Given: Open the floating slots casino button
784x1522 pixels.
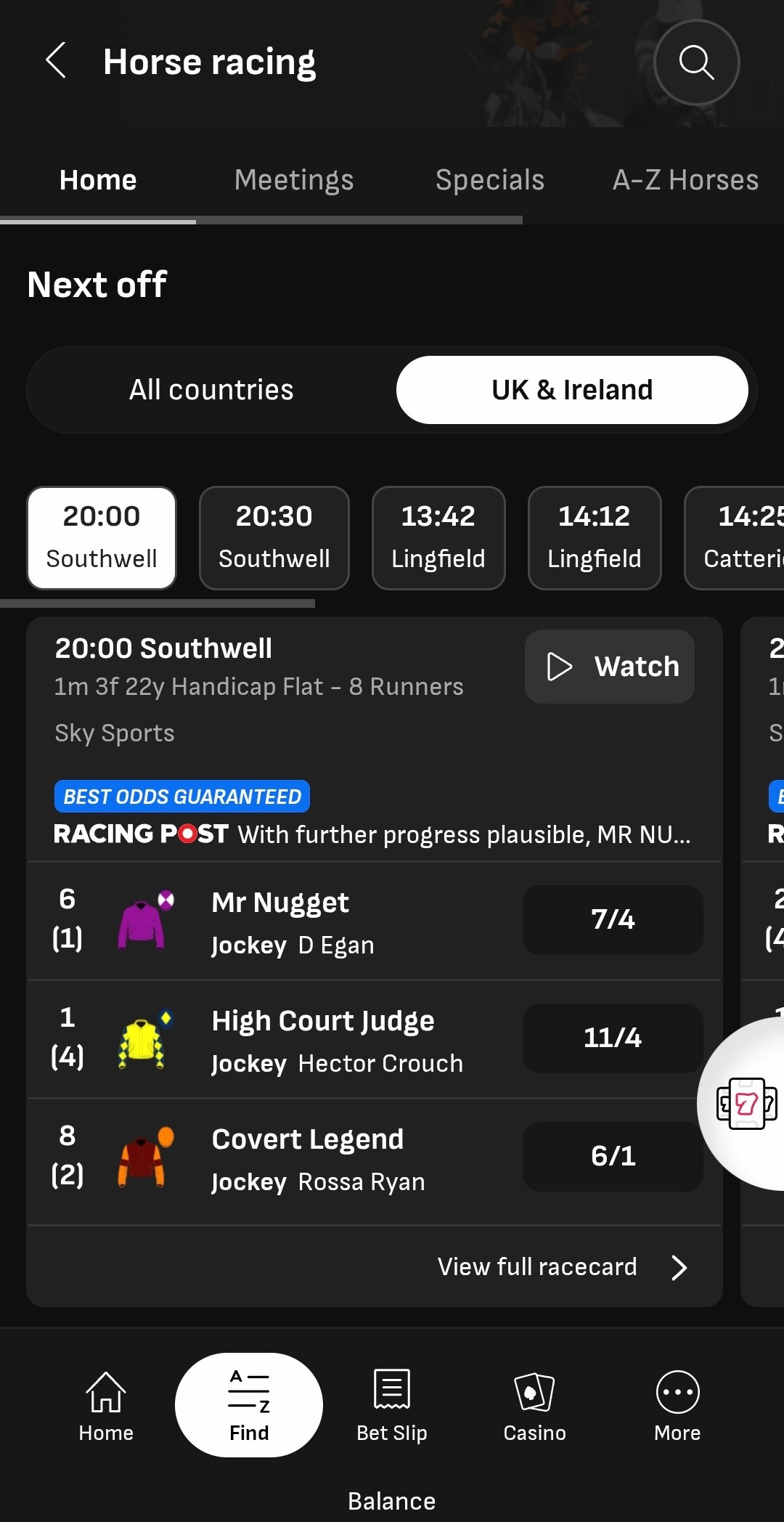Looking at the screenshot, I should 746,1104.
